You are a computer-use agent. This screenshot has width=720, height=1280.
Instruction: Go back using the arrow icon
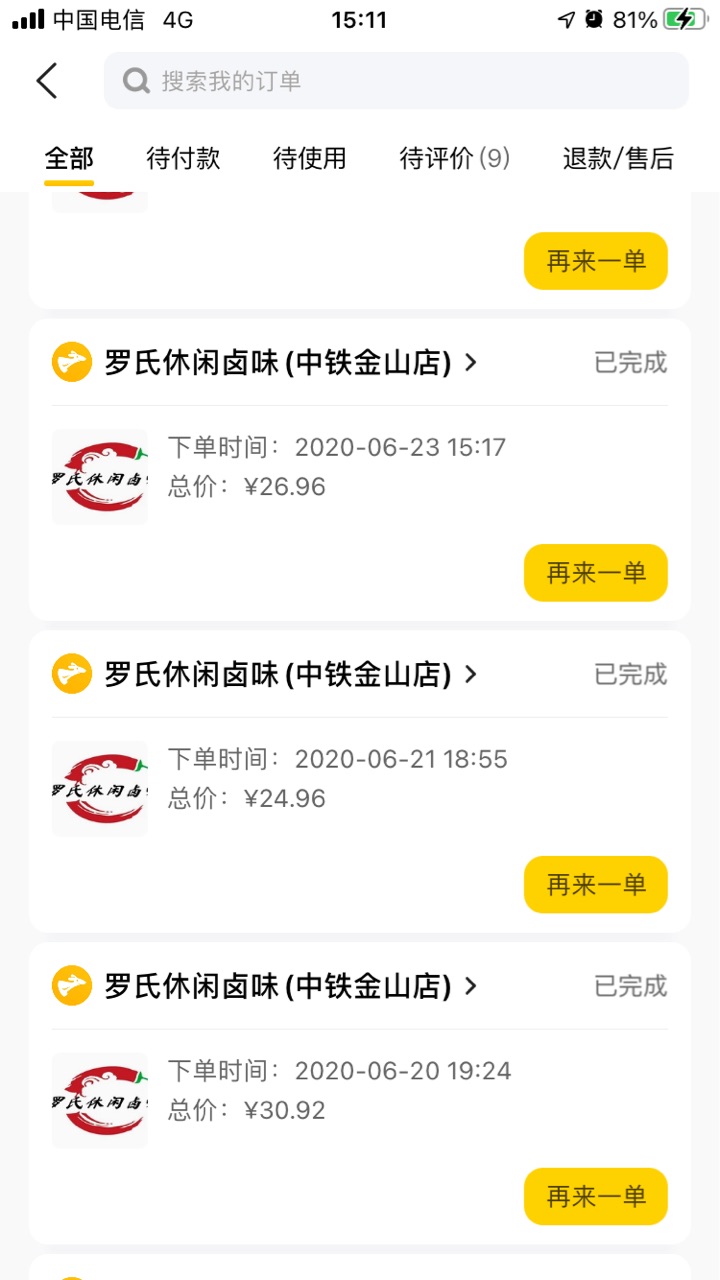(x=47, y=81)
